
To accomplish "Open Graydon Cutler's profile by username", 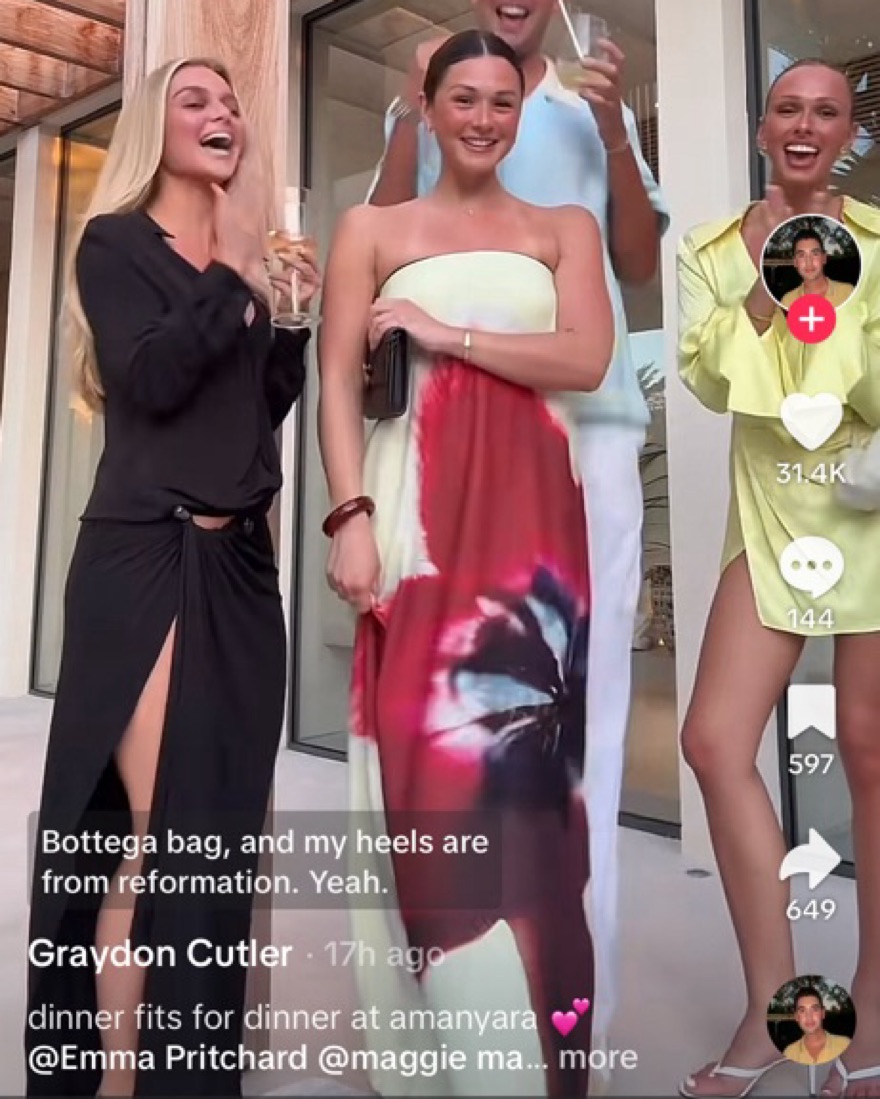I will 160,954.
